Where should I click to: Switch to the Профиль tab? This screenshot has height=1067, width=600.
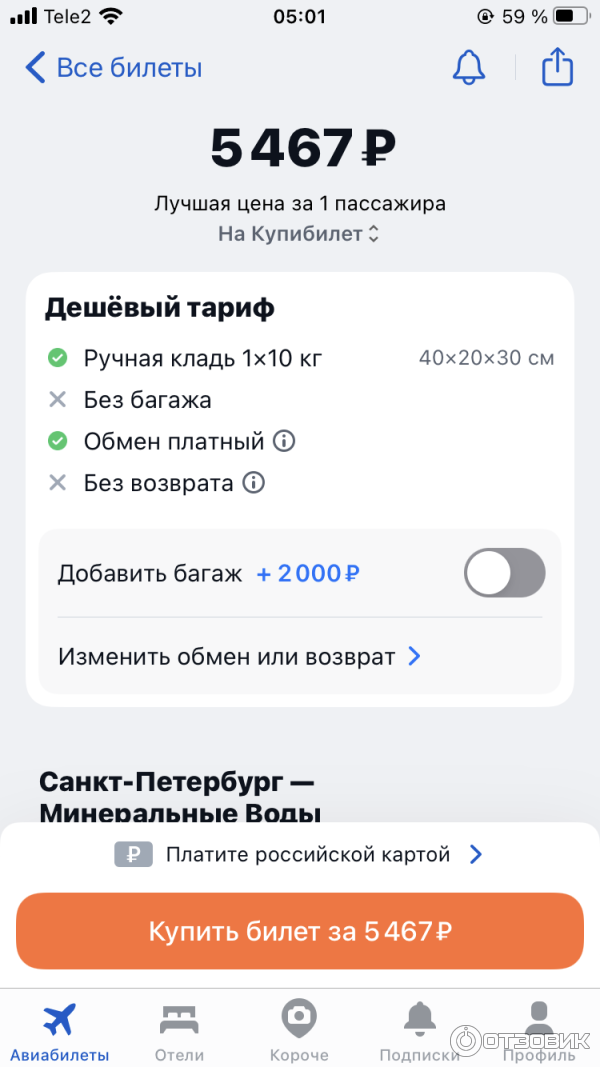(539, 1030)
